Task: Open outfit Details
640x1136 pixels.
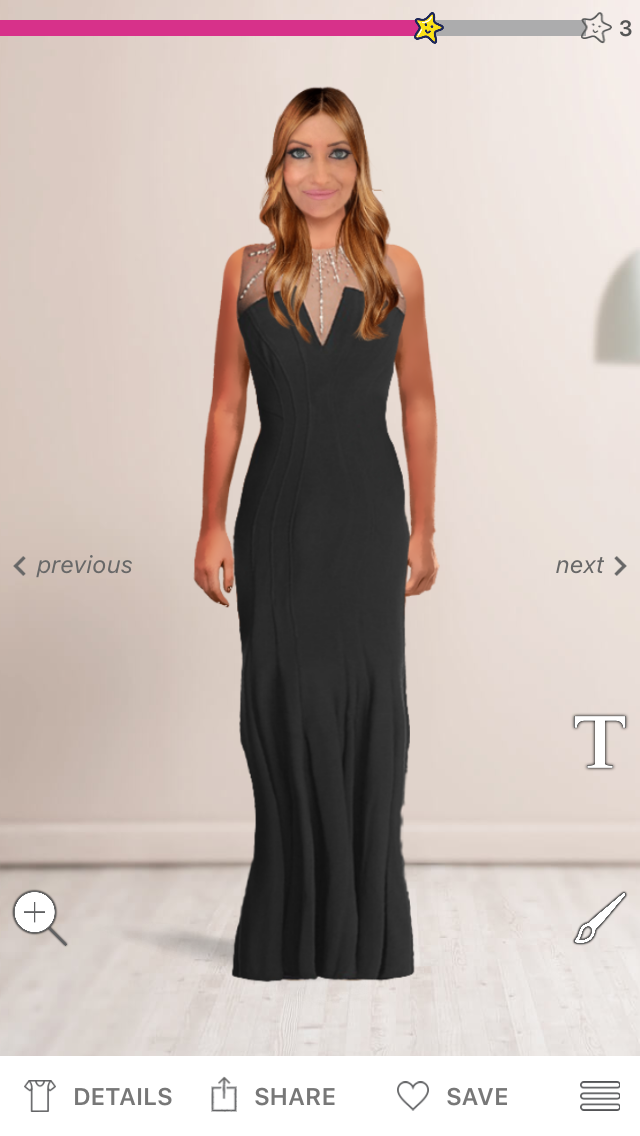Action: click(99, 1096)
